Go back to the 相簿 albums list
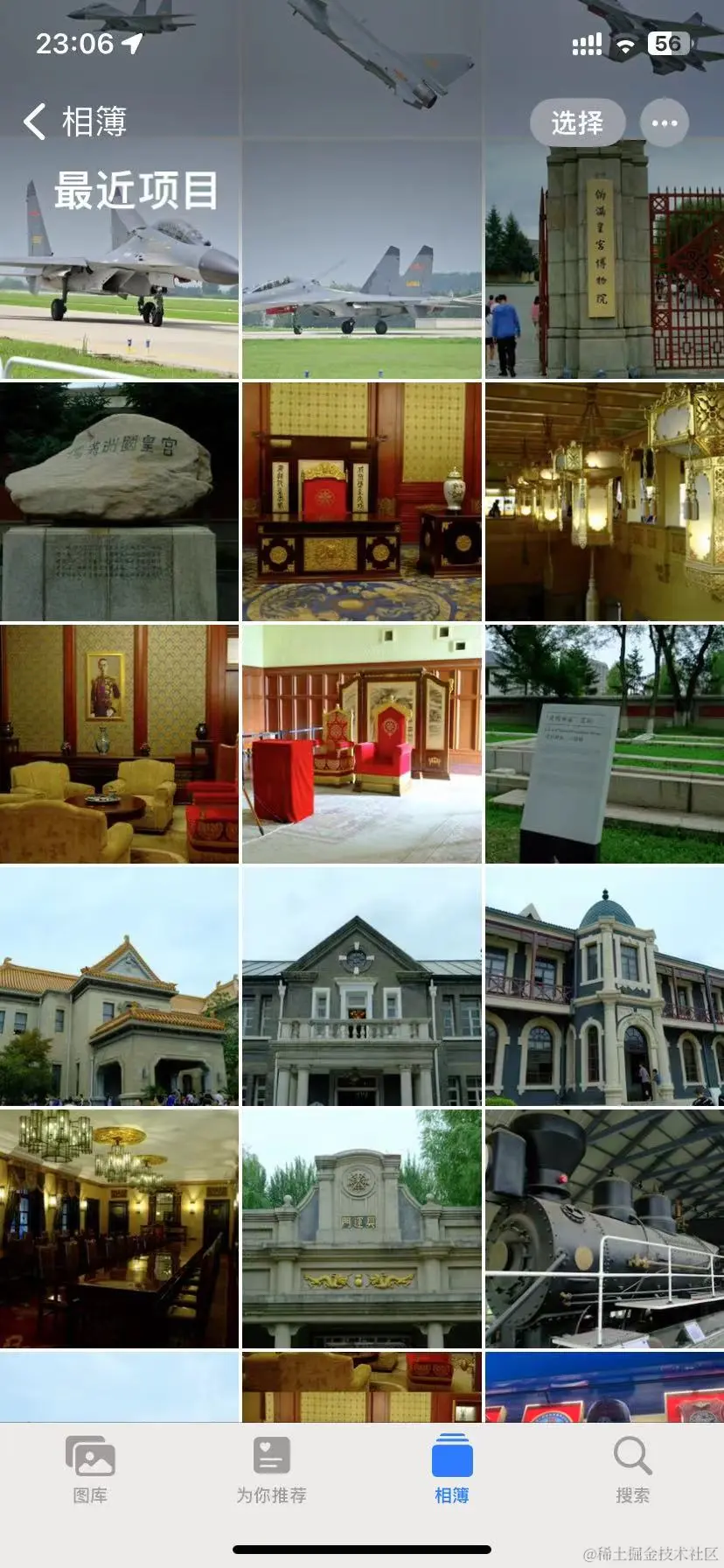This screenshot has width=724, height=1568. tap(75, 122)
